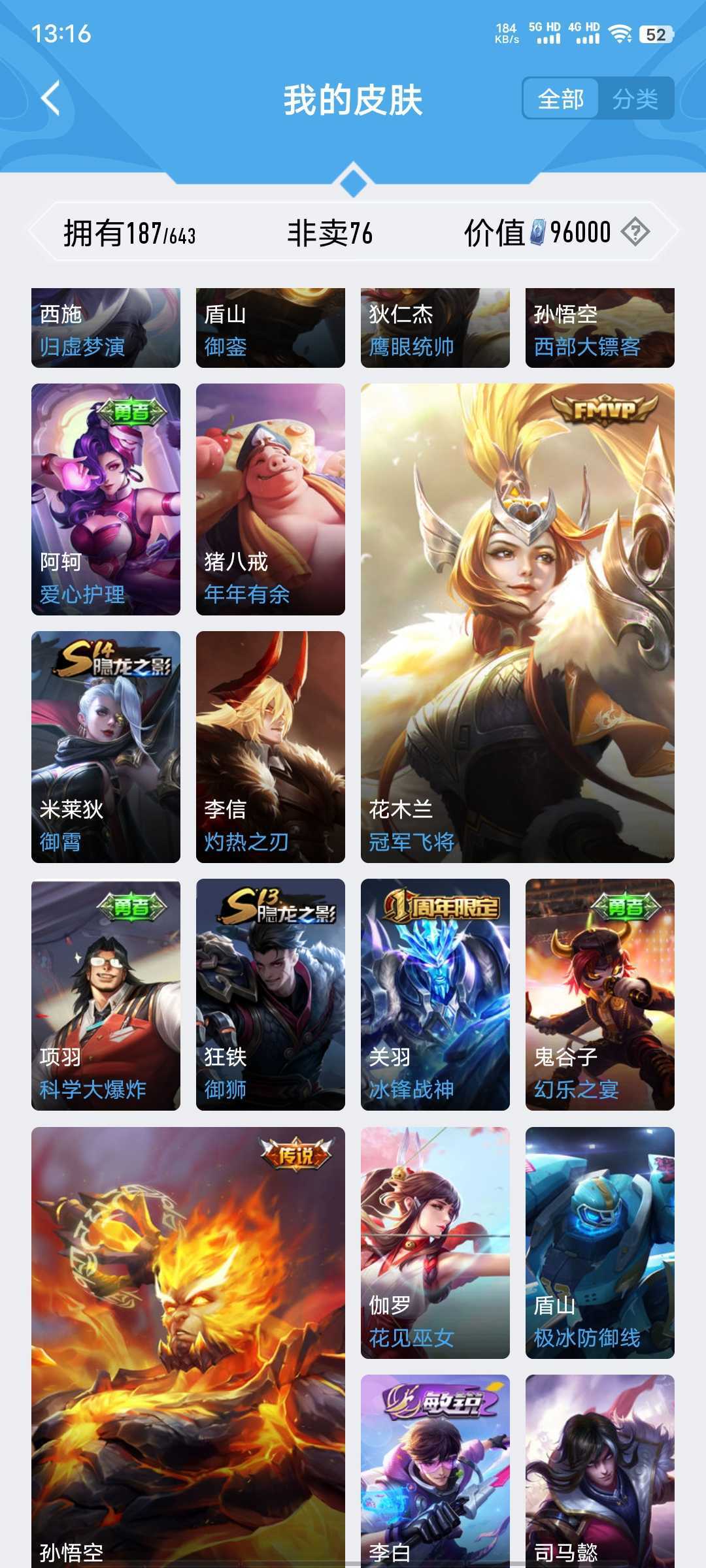View 关羽 冰锋战神 skin
The width and height of the screenshot is (706, 1568).
pyautogui.click(x=435, y=994)
